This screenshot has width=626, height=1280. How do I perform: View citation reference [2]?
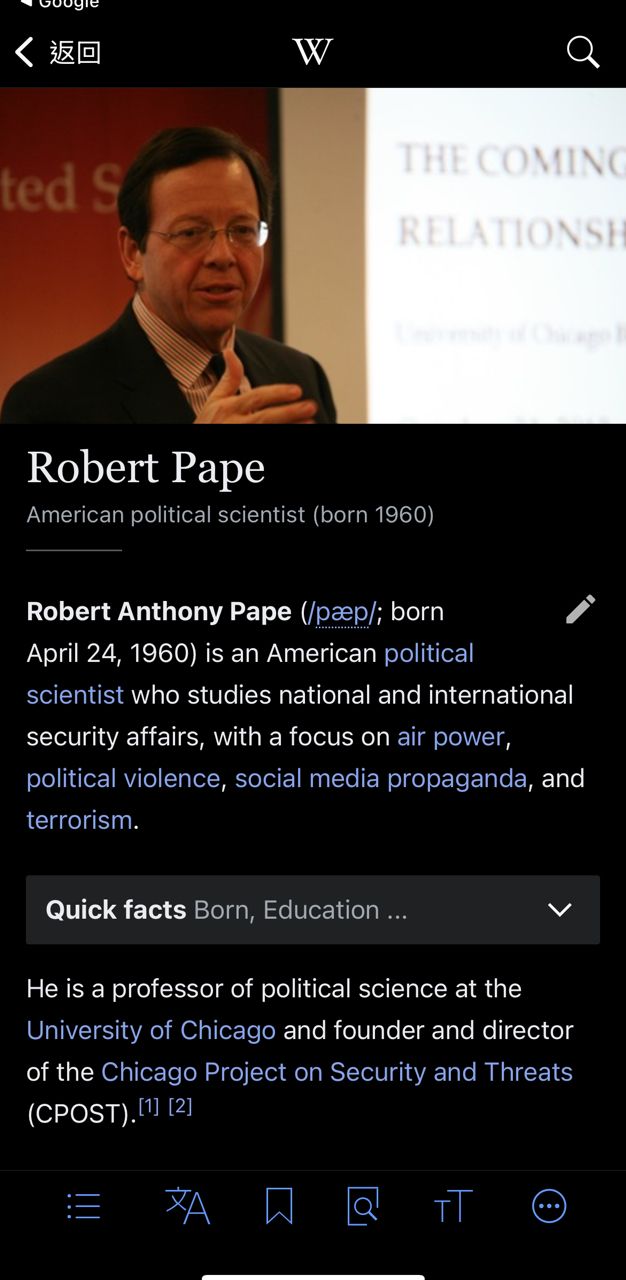180,1106
